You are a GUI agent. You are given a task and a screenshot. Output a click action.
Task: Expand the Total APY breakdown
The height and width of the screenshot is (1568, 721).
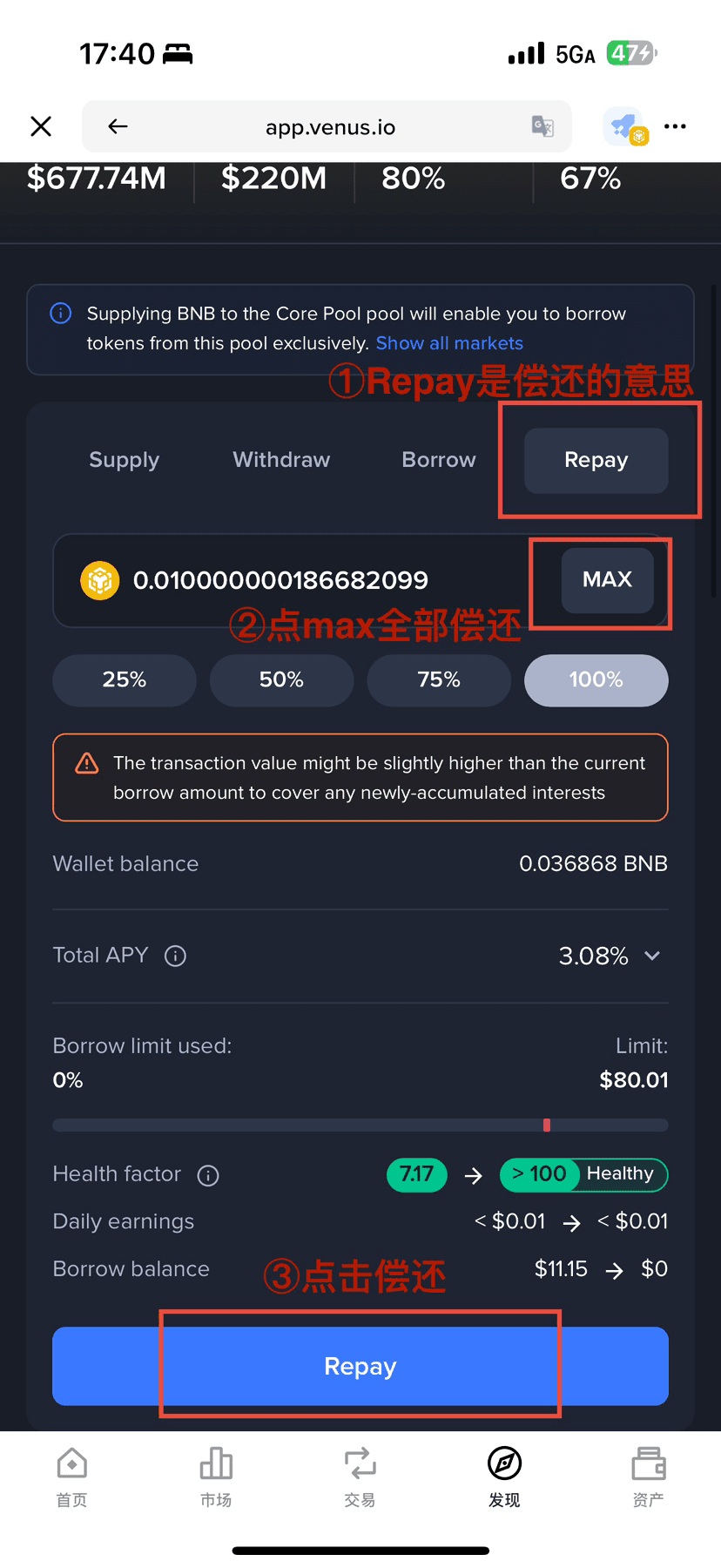click(652, 956)
